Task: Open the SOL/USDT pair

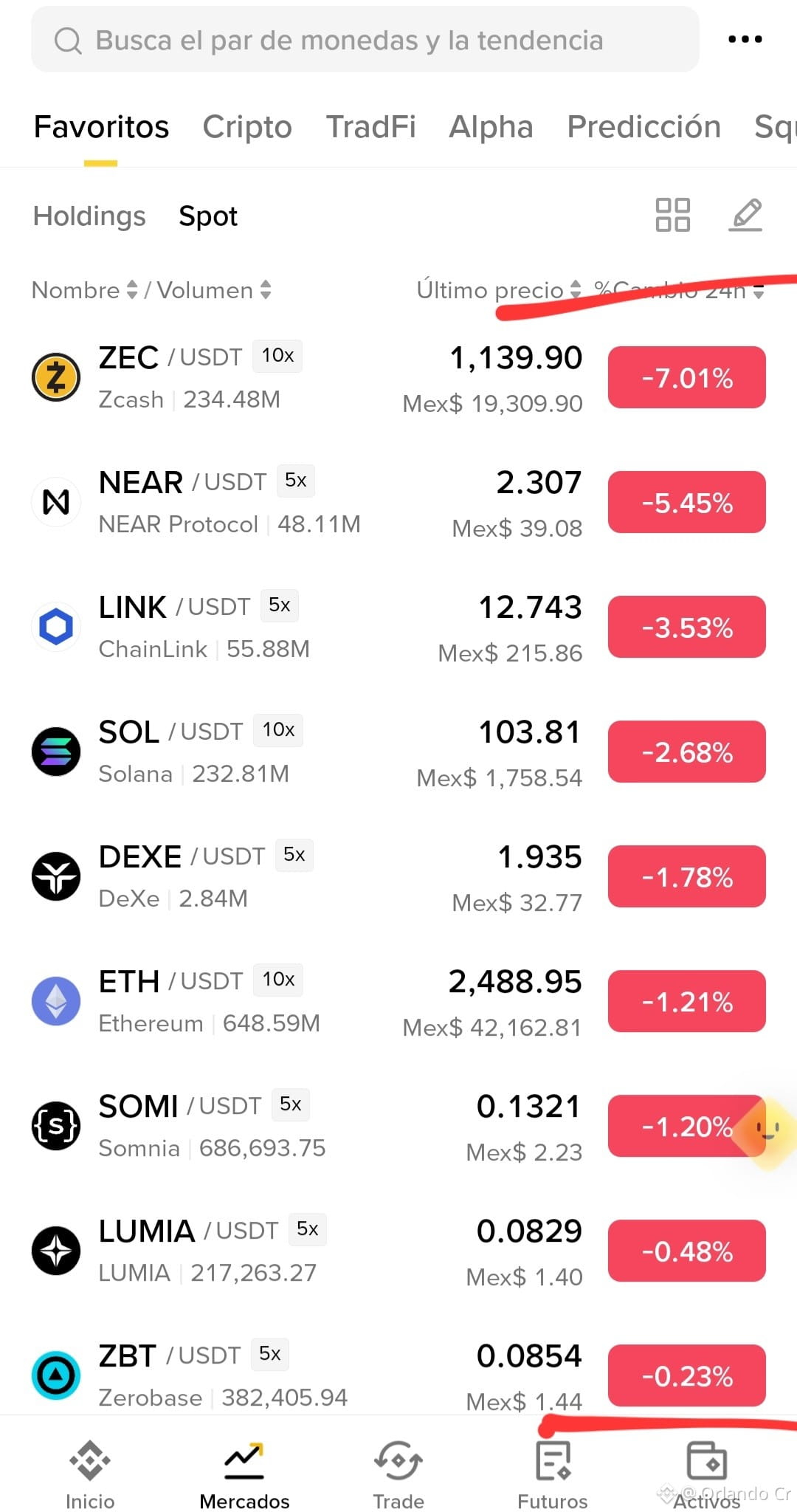Action: point(398,752)
